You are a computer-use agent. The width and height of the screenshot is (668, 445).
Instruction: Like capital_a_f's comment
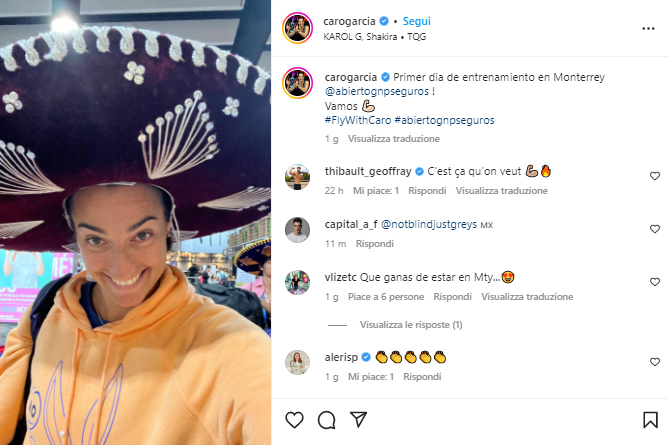(654, 230)
